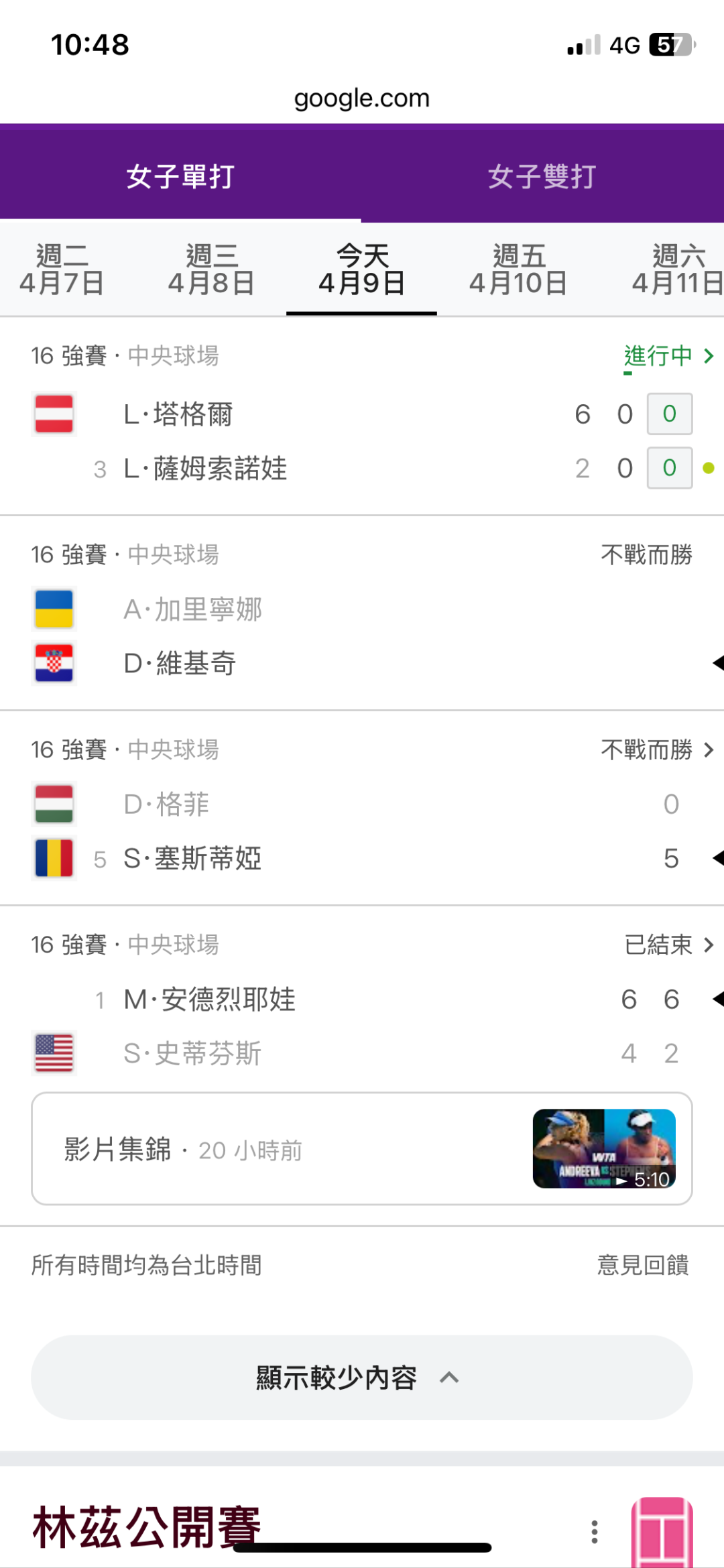Select the 女子單打 tab
The image size is (724, 1568).
pos(180,176)
